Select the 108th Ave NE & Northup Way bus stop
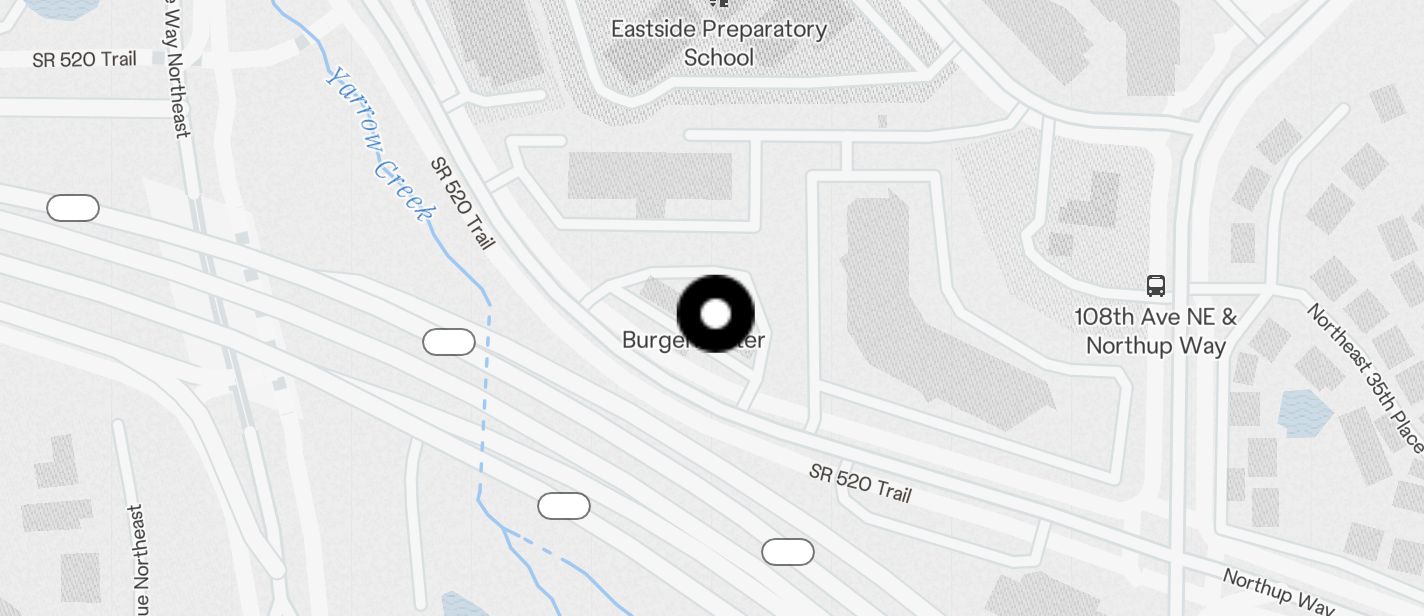This screenshot has width=1424, height=616. tap(1156, 286)
